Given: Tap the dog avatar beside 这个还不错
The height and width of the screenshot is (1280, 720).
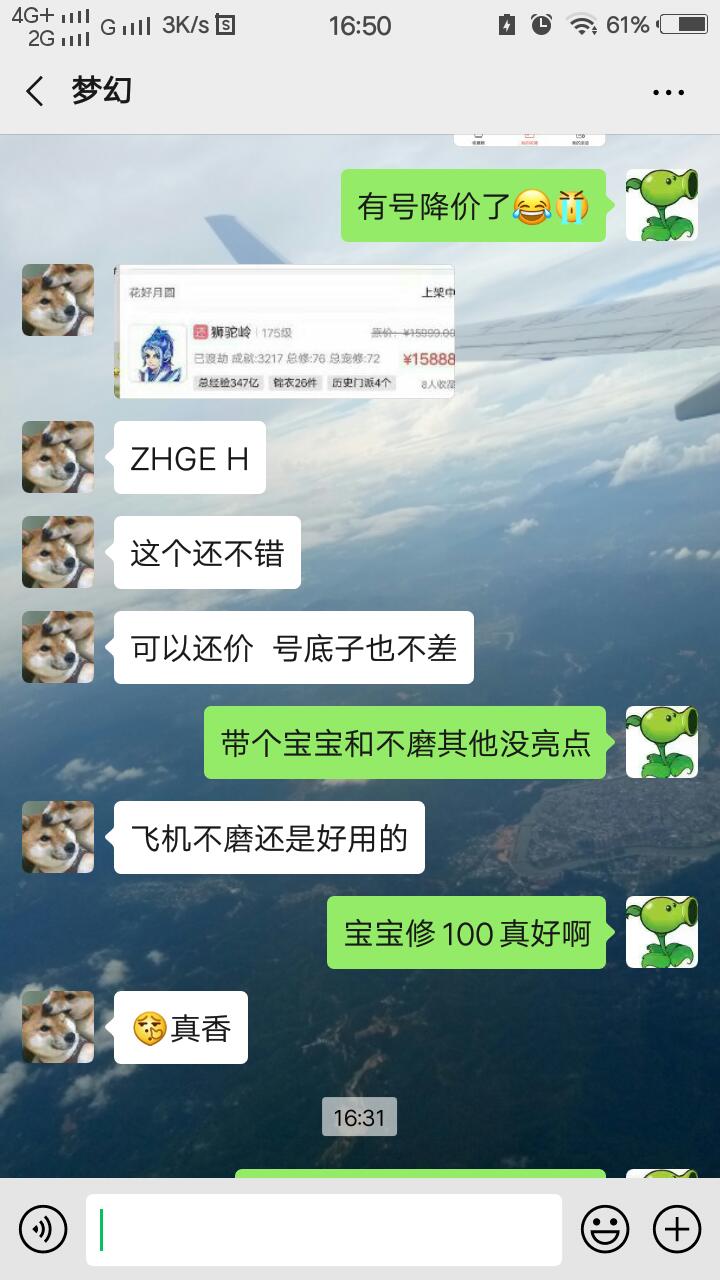Looking at the screenshot, I should click(x=58, y=552).
